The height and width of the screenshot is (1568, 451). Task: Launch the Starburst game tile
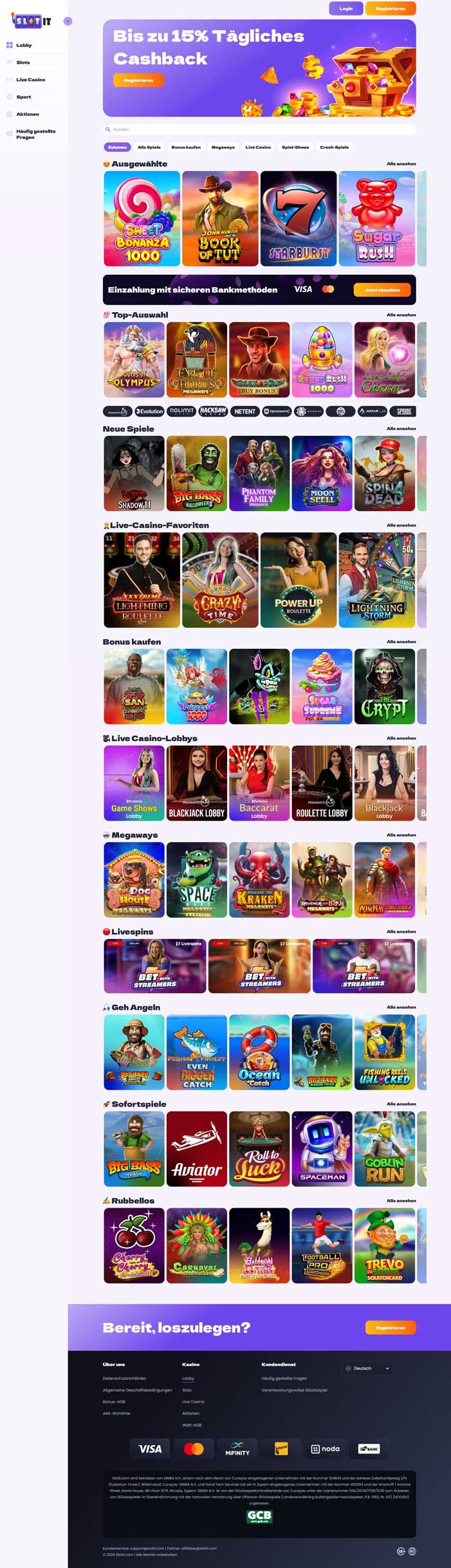click(x=299, y=218)
